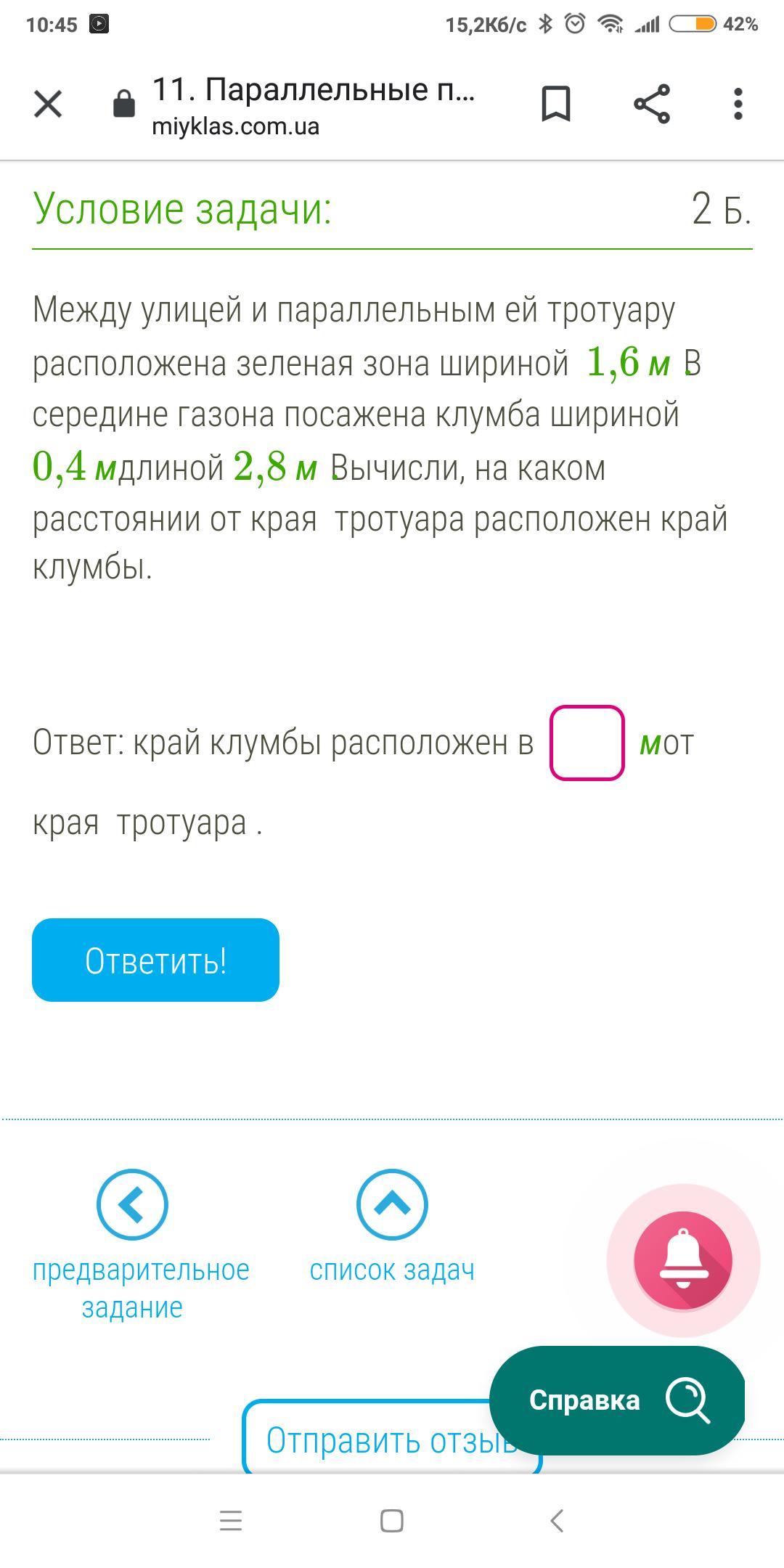
Task: Open the three-dot overflow menu
Action: 738,104
